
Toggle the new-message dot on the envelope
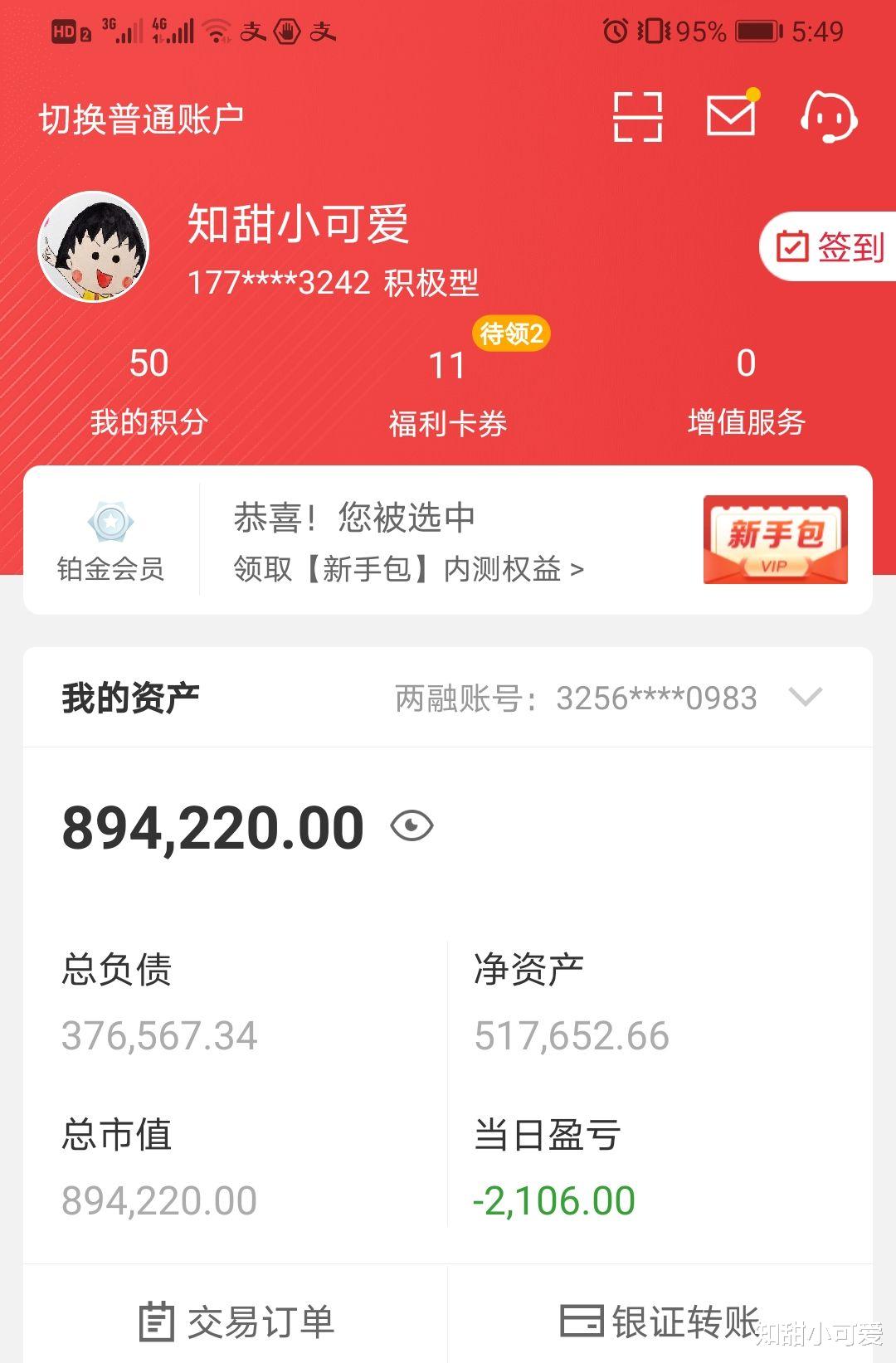[752, 95]
